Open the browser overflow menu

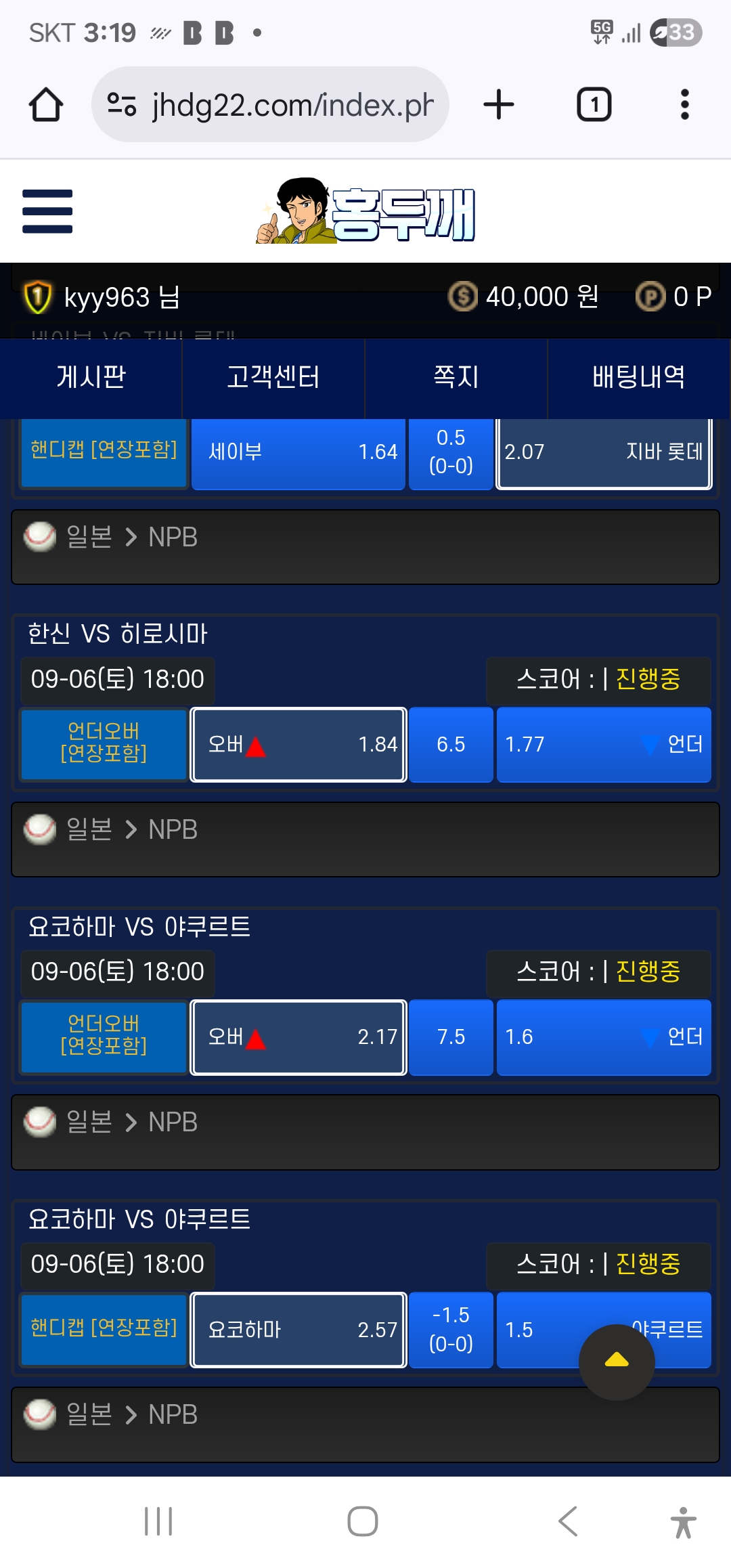684,105
